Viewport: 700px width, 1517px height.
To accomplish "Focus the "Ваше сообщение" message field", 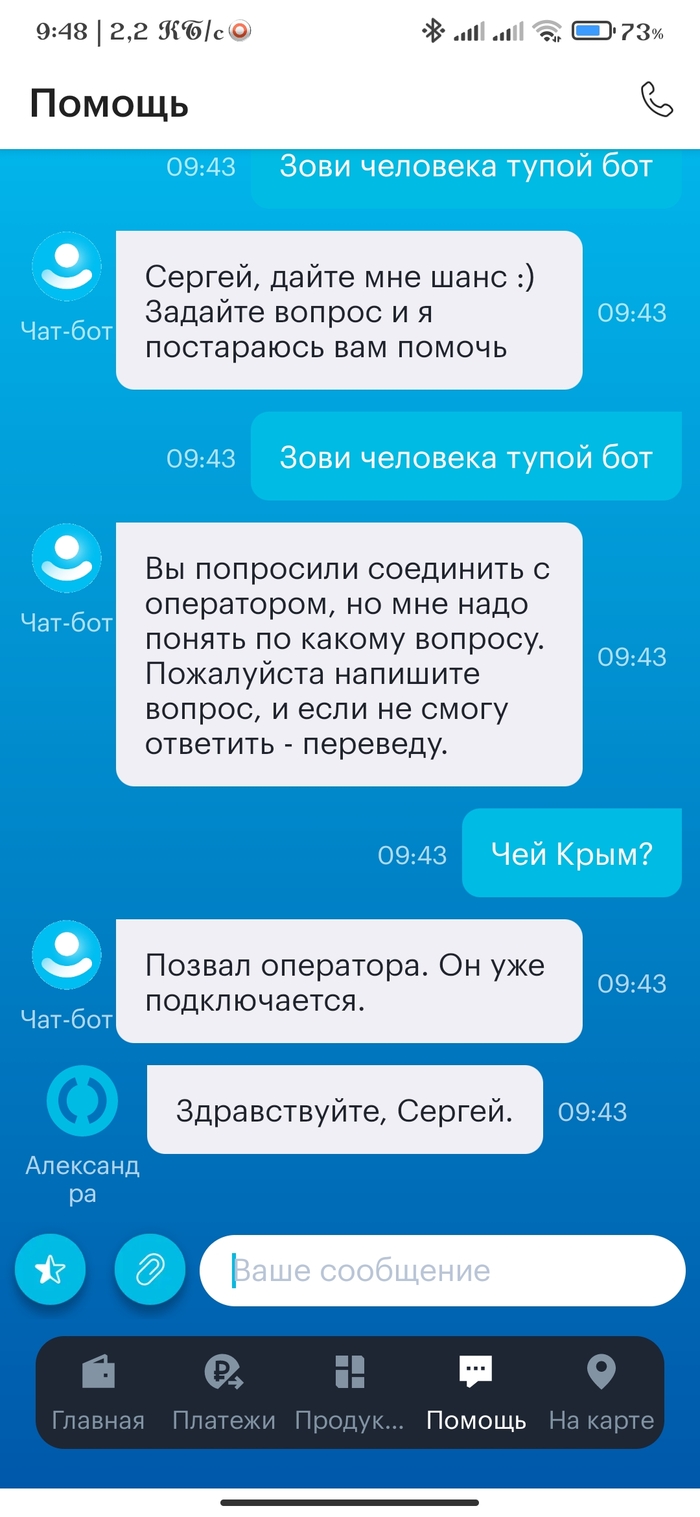I will coord(442,1270).
